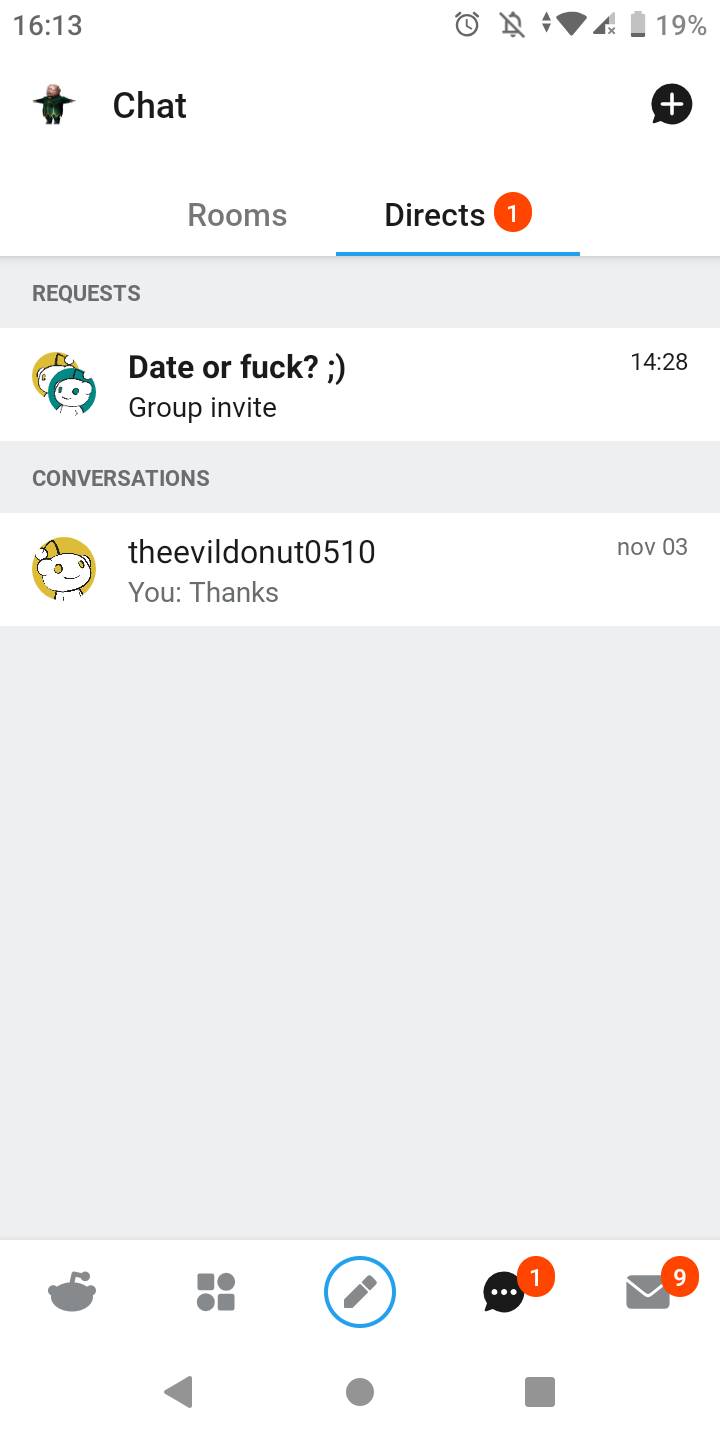Viewport: 720px width, 1440px height.
Task: Browse communities from the bottom bar
Action: pyautogui.click(x=216, y=1292)
